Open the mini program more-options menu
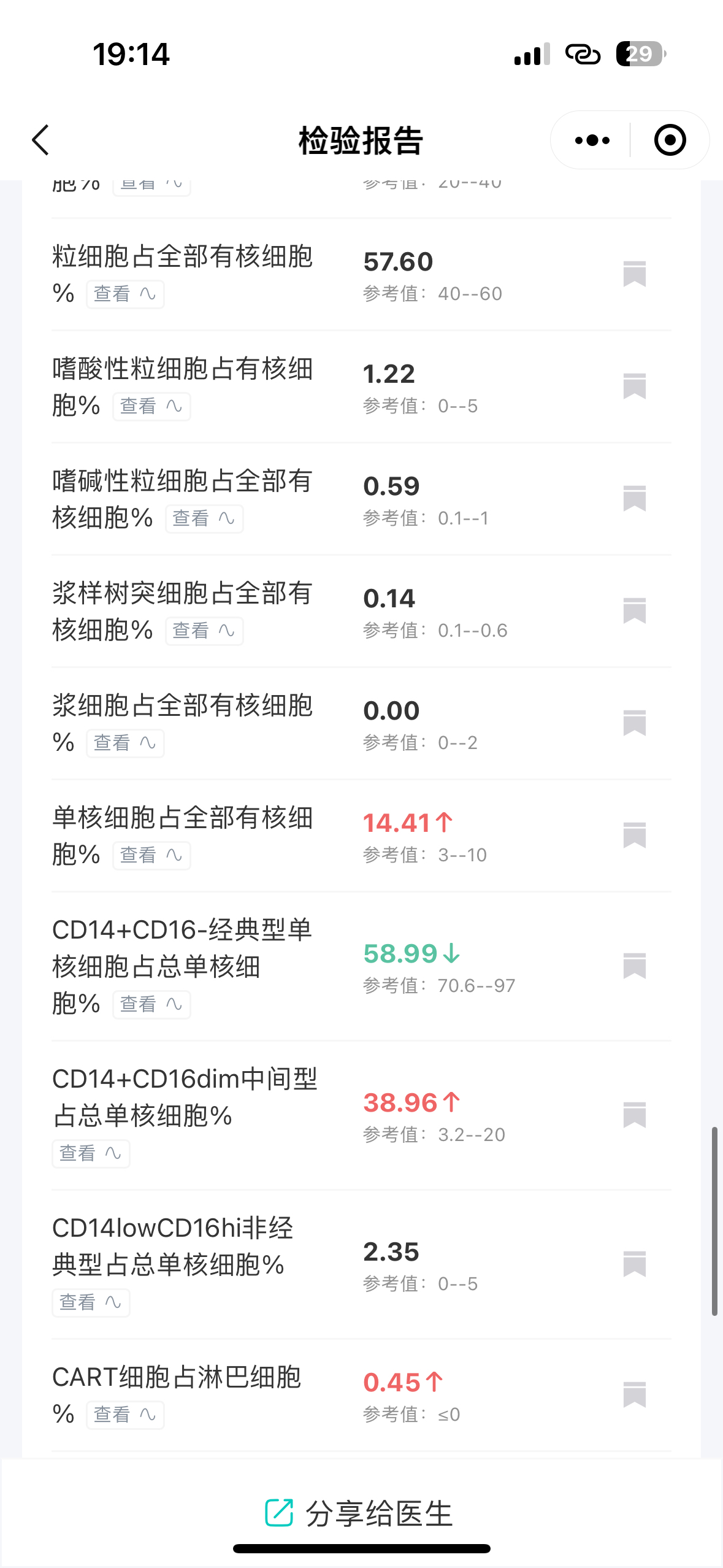The width and height of the screenshot is (723, 1568). 592,140
